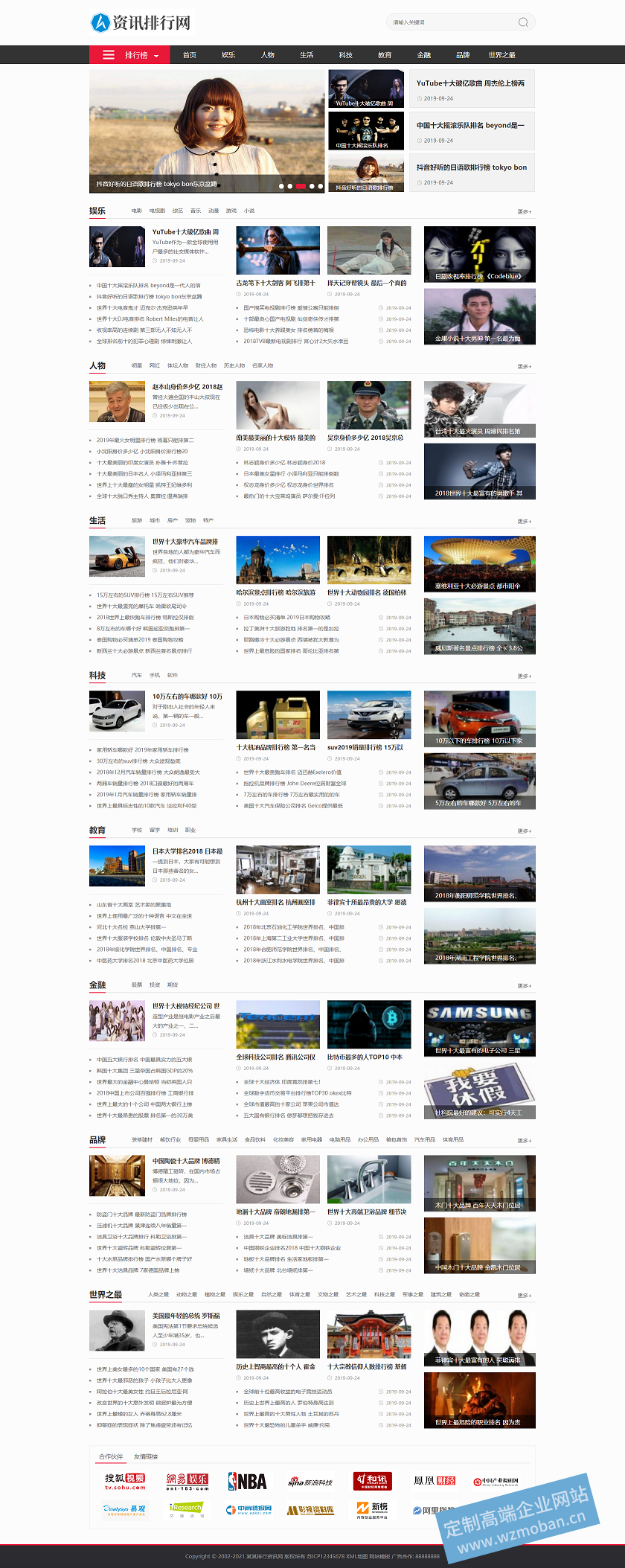Focus the keyword search box
This screenshot has width=625, height=1568.
point(446,22)
